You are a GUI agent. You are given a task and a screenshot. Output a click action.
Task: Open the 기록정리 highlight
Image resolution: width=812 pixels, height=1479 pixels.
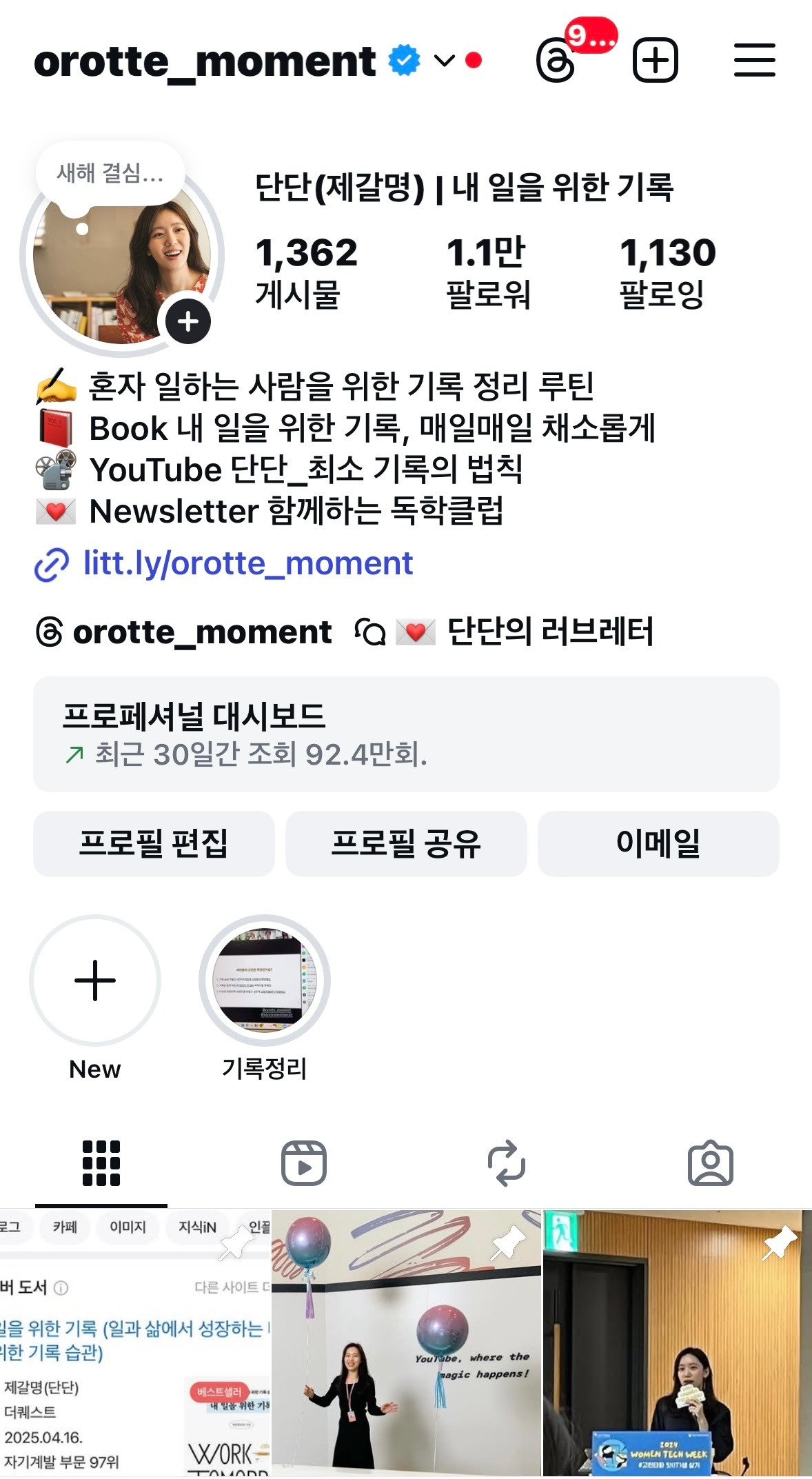point(264,980)
